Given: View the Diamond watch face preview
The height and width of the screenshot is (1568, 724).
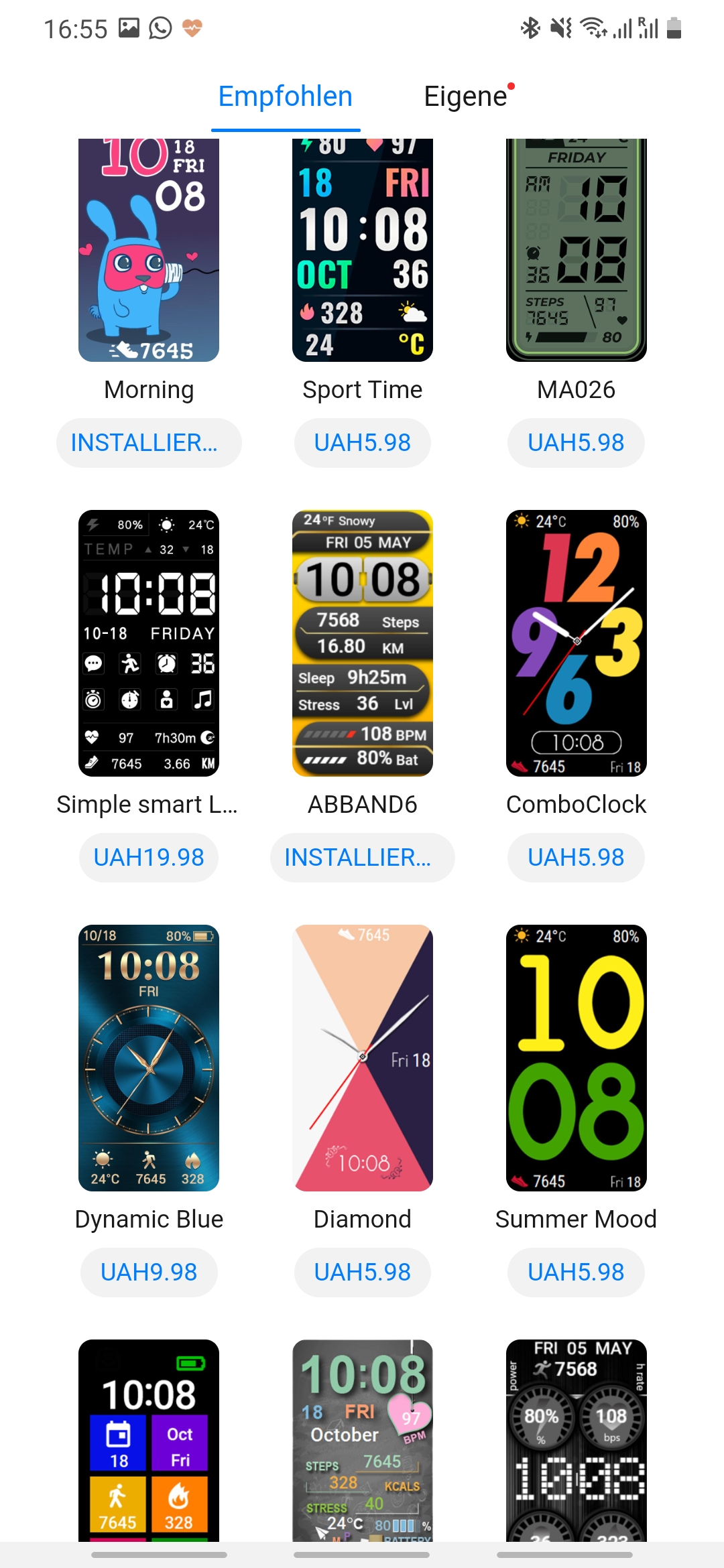Looking at the screenshot, I should (x=362, y=1057).
